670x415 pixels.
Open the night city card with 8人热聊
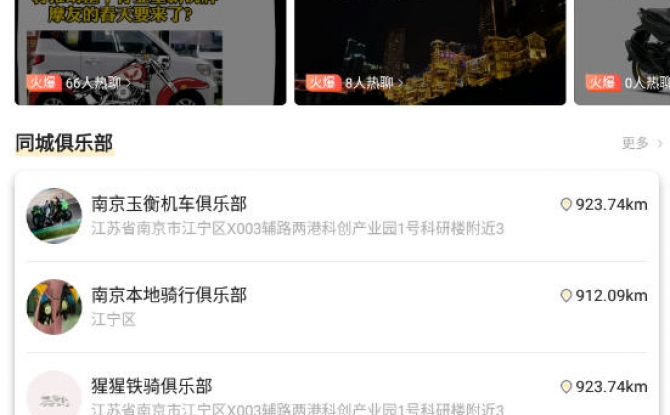(x=430, y=50)
